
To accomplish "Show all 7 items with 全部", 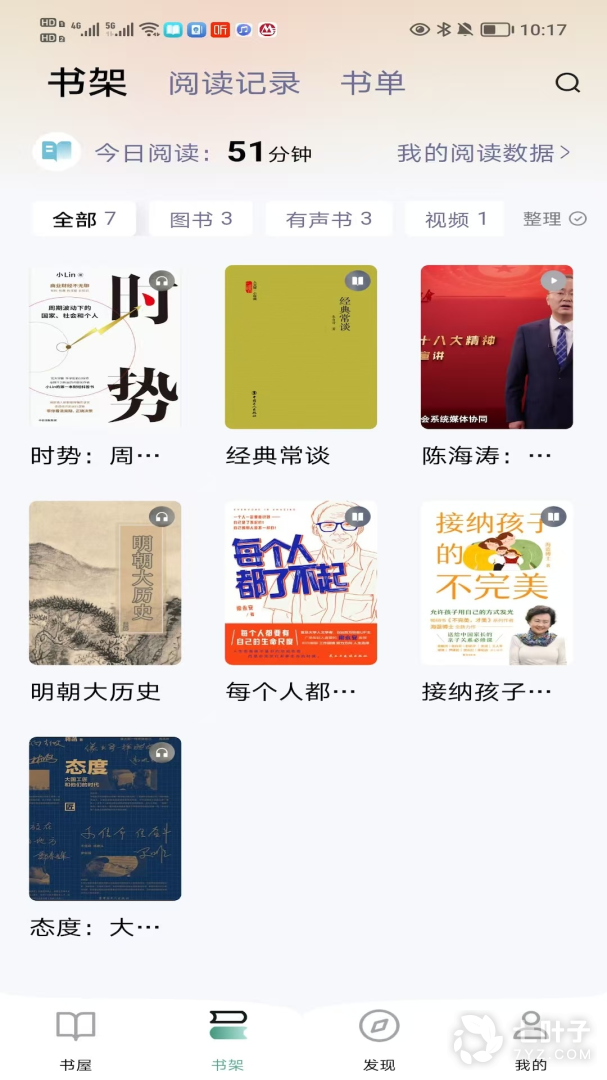I will (x=84, y=219).
